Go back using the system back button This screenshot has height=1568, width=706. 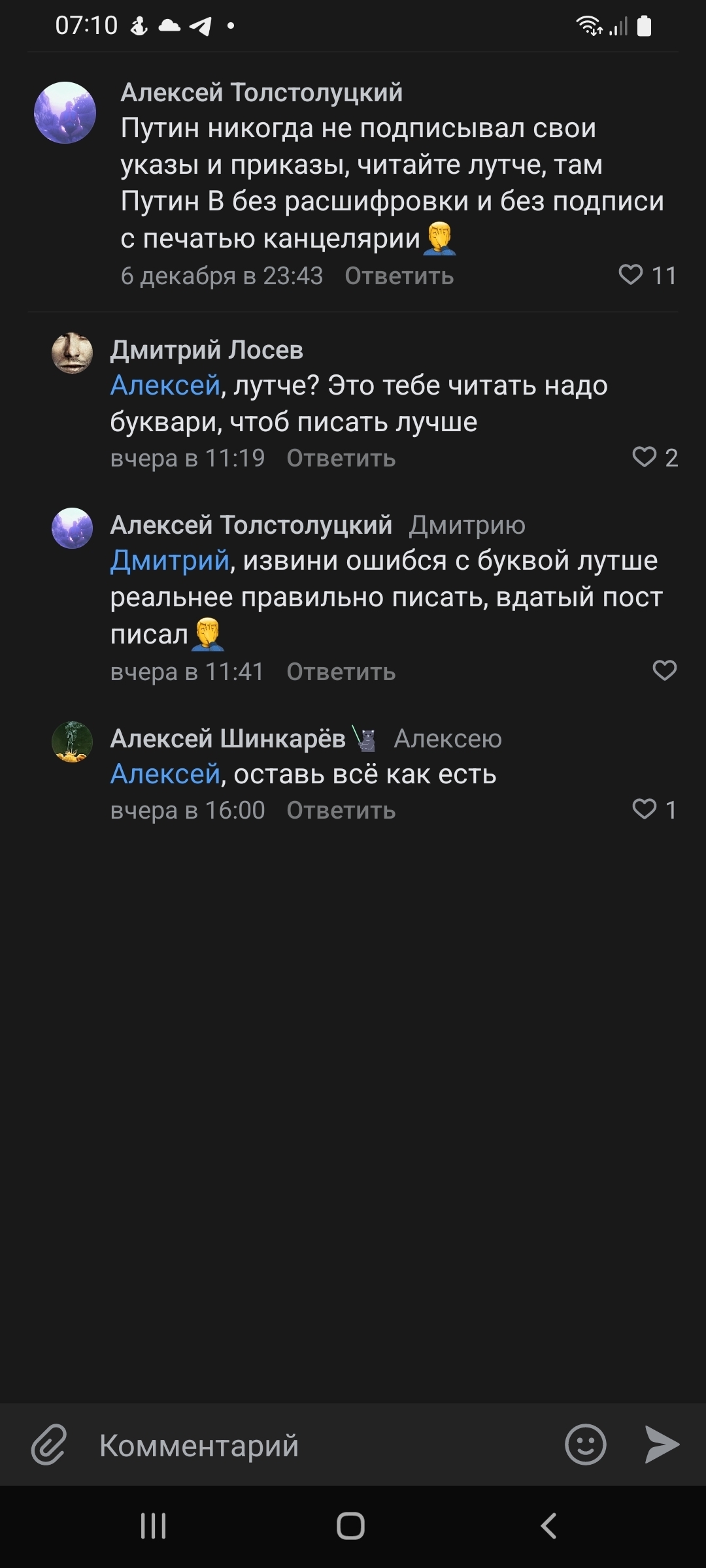point(549,1526)
